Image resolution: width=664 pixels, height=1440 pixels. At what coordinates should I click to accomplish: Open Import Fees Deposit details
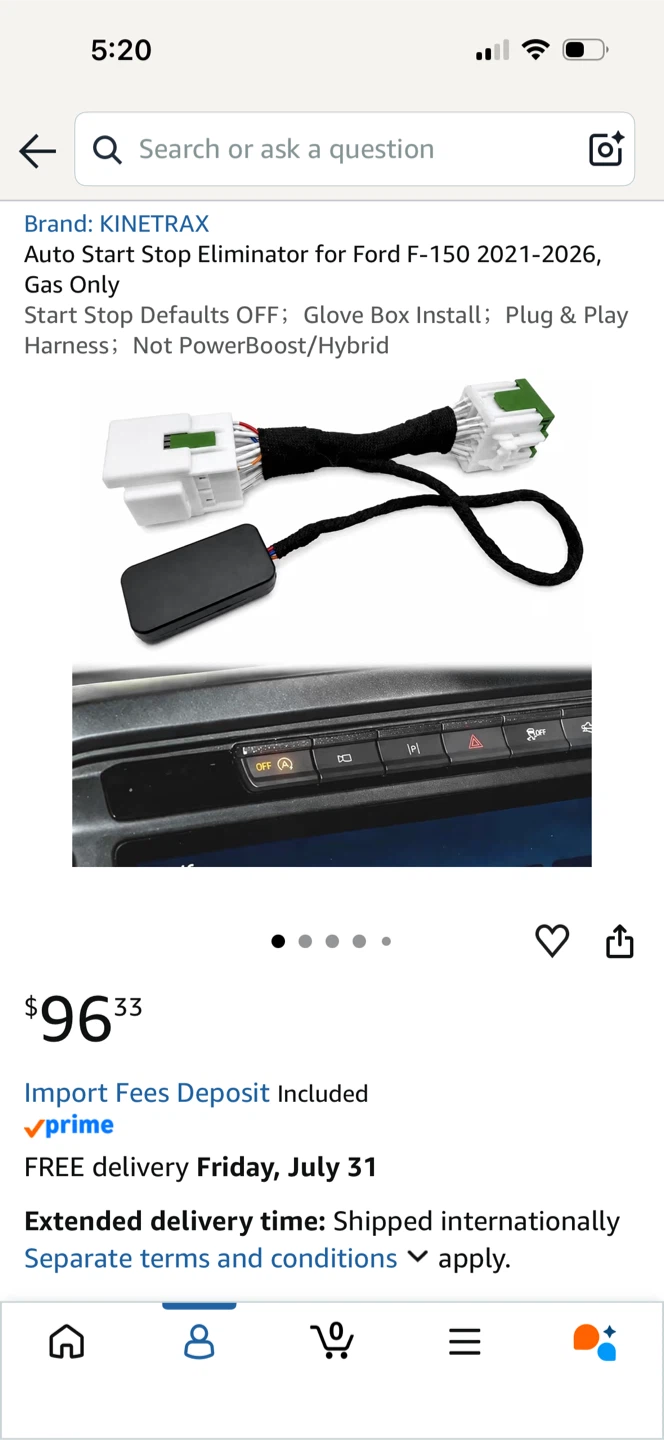click(x=147, y=1093)
